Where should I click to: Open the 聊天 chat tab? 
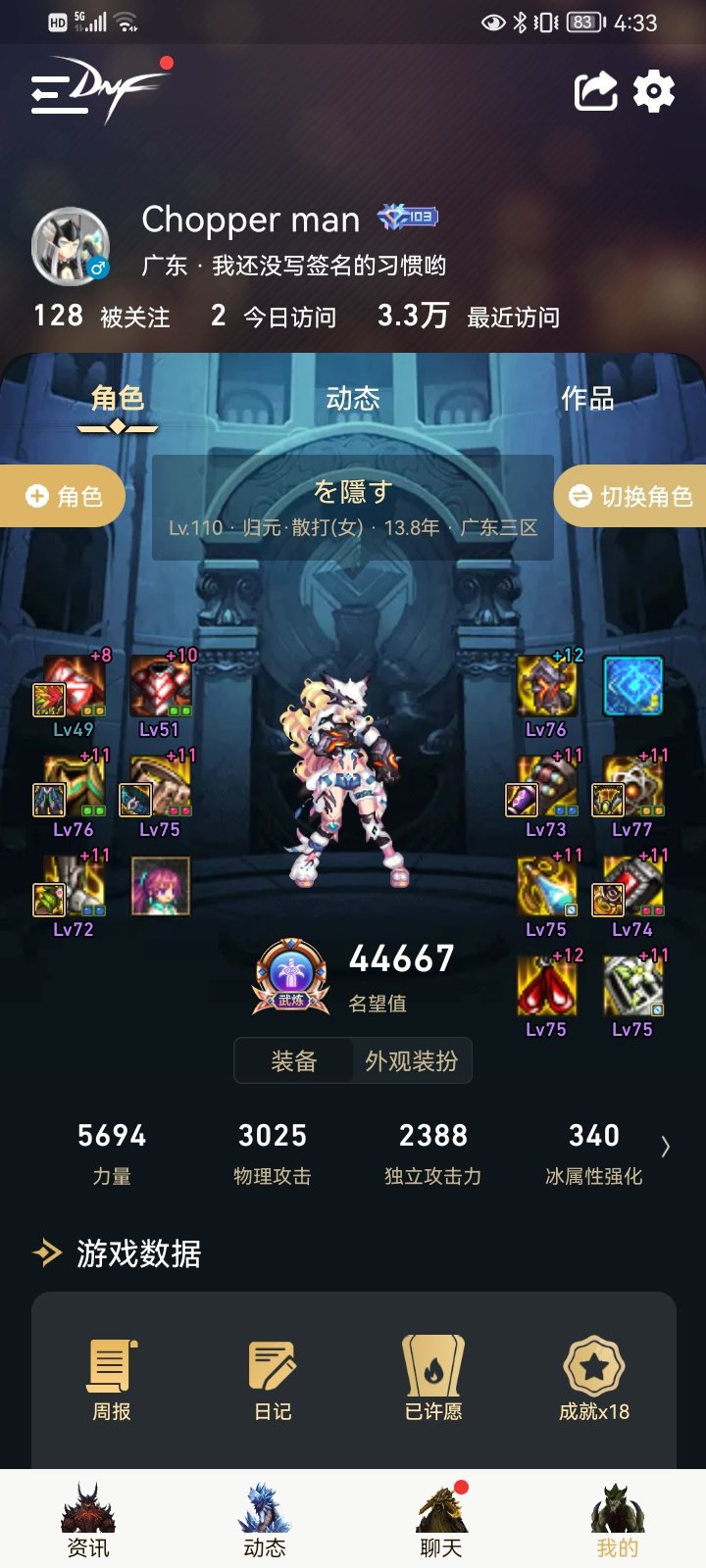coord(441,1519)
